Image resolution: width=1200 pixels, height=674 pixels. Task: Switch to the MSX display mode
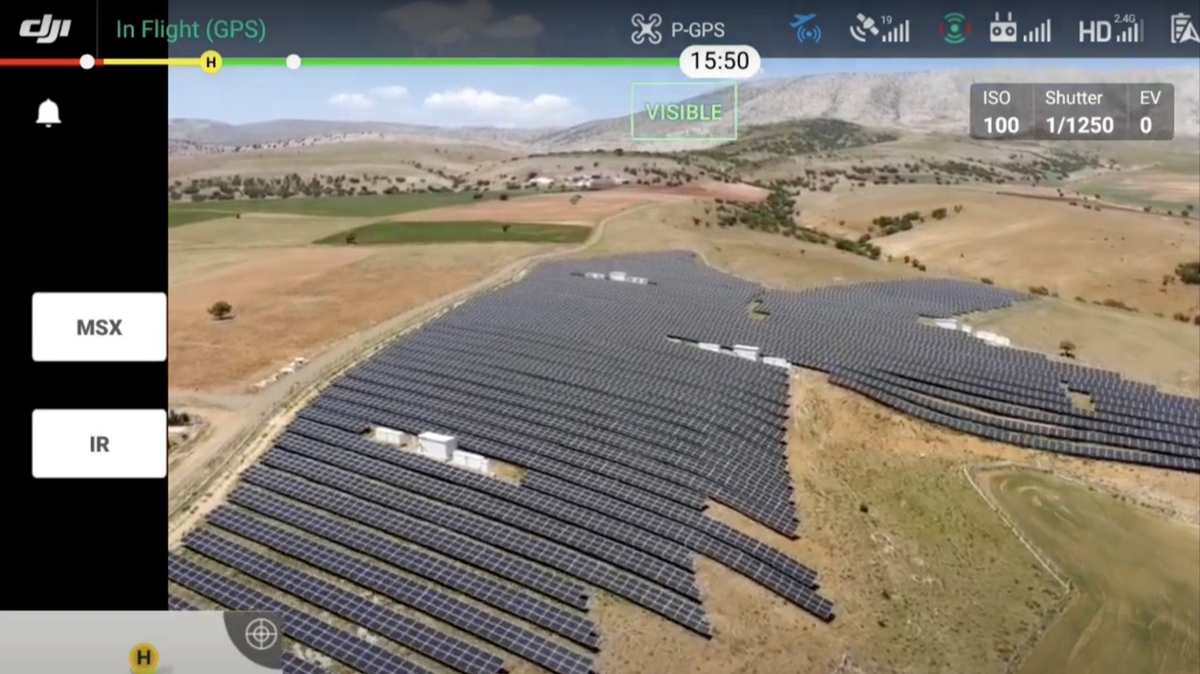tap(99, 327)
